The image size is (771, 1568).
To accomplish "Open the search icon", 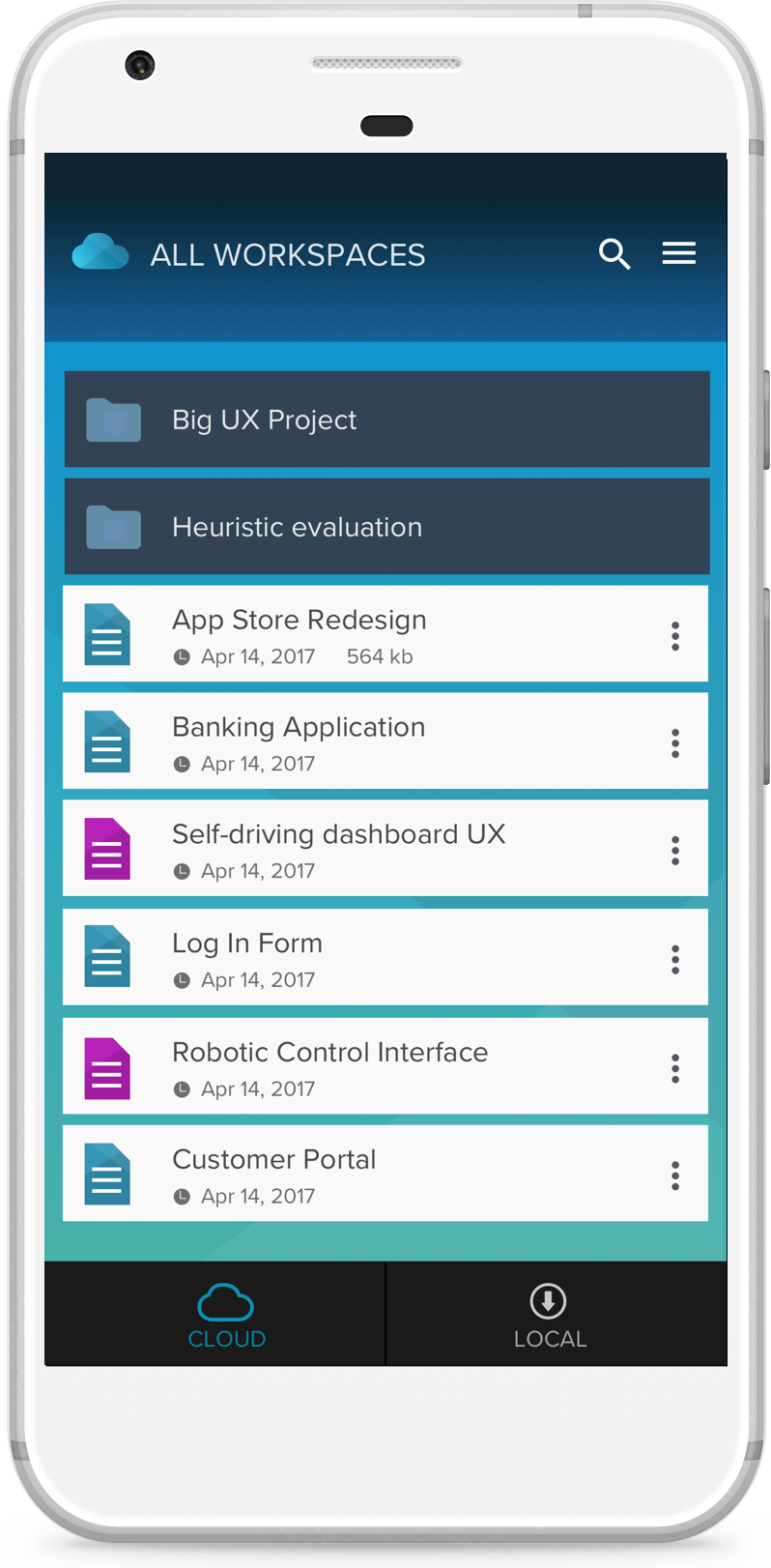I will [x=614, y=254].
